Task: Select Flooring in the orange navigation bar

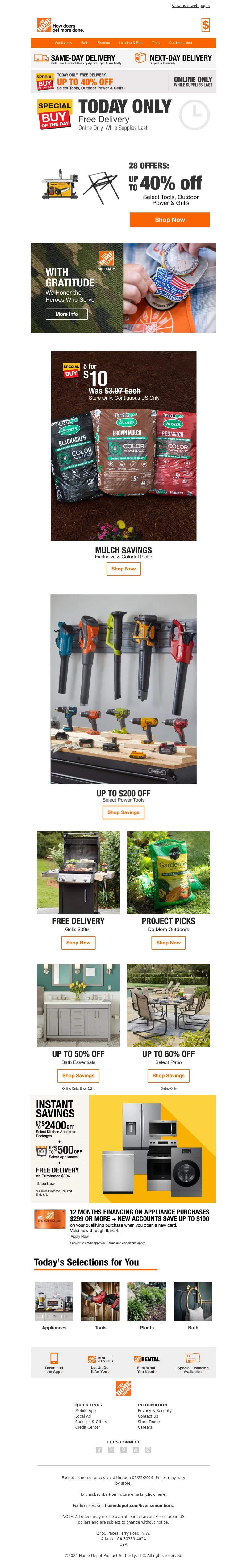Action: [x=104, y=43]
